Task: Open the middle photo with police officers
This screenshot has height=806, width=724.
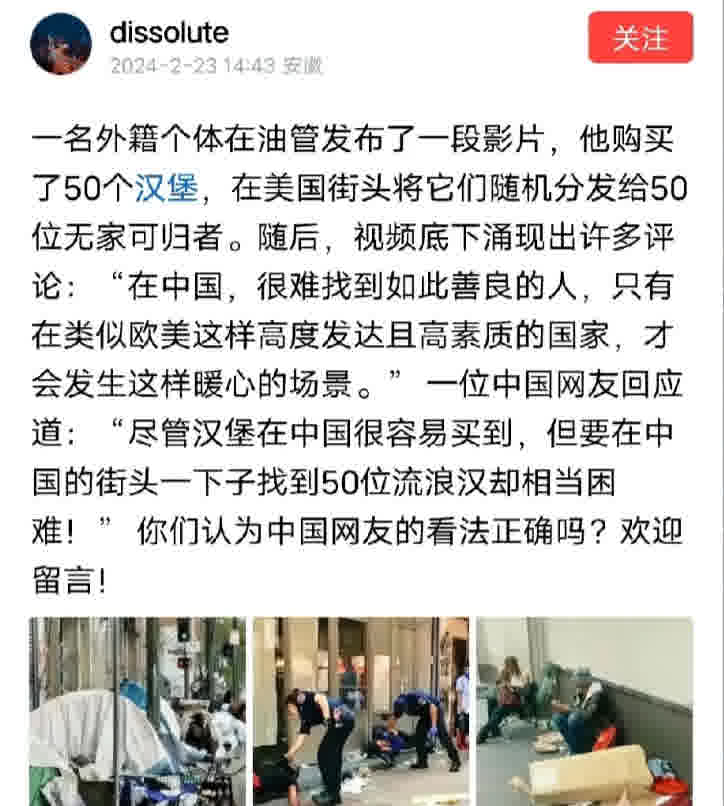Action: click(x=360, y=711)
